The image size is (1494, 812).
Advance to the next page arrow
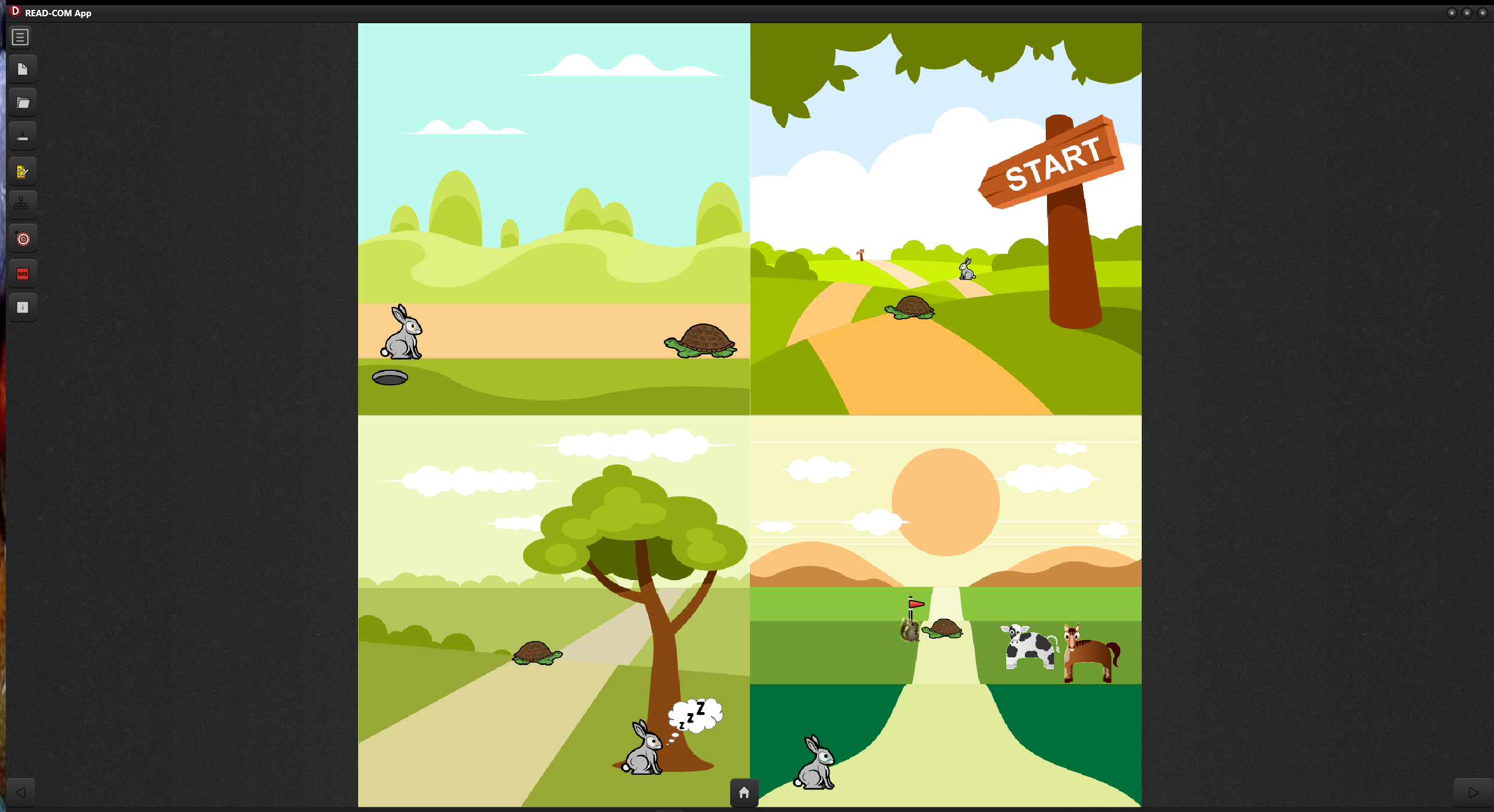(1473, 793)
